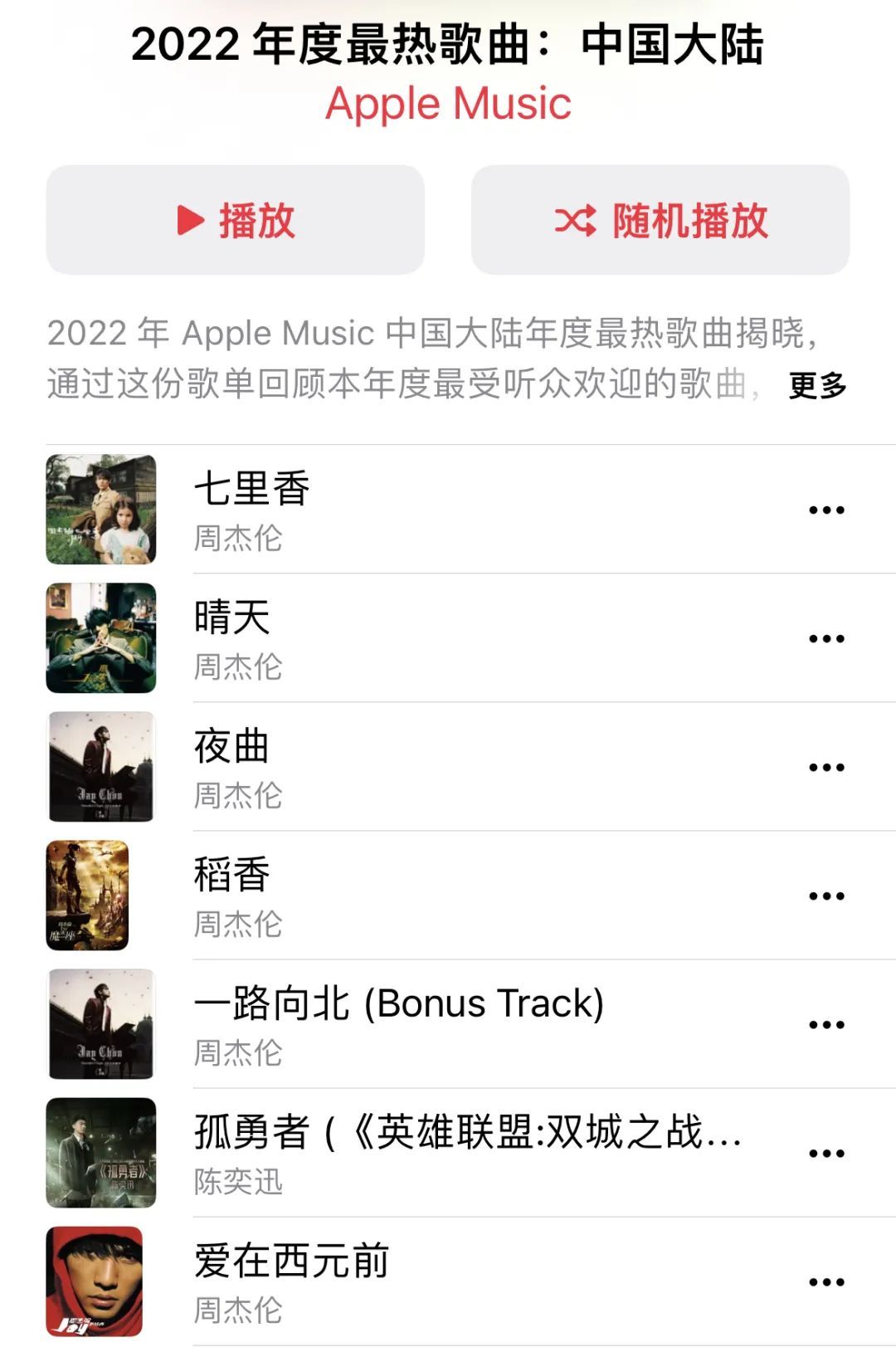896x1352 pixels.
Task: Open more options for 七里香
Action: coord(826,510)
